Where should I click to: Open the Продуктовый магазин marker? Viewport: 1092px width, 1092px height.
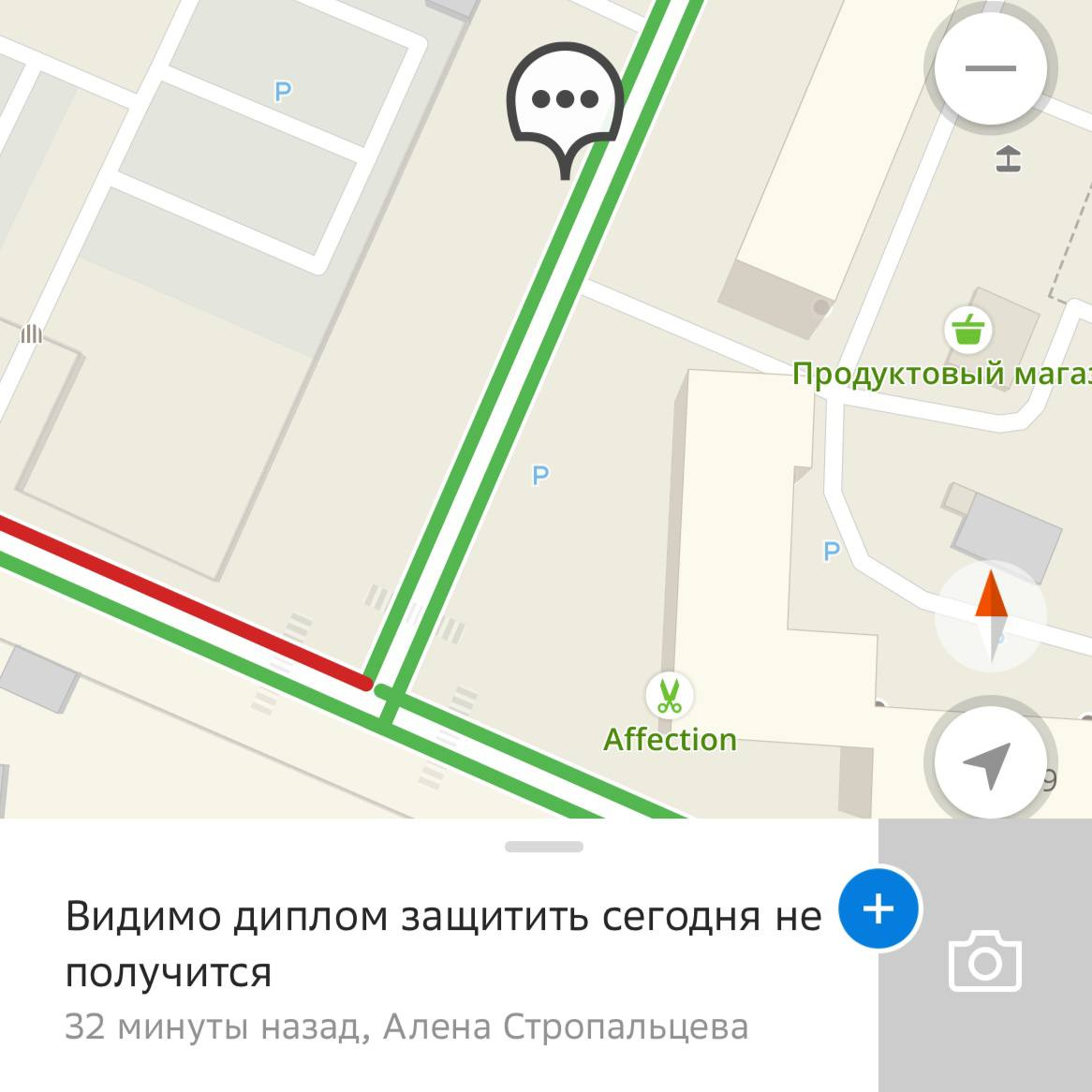tap(968, 331)
